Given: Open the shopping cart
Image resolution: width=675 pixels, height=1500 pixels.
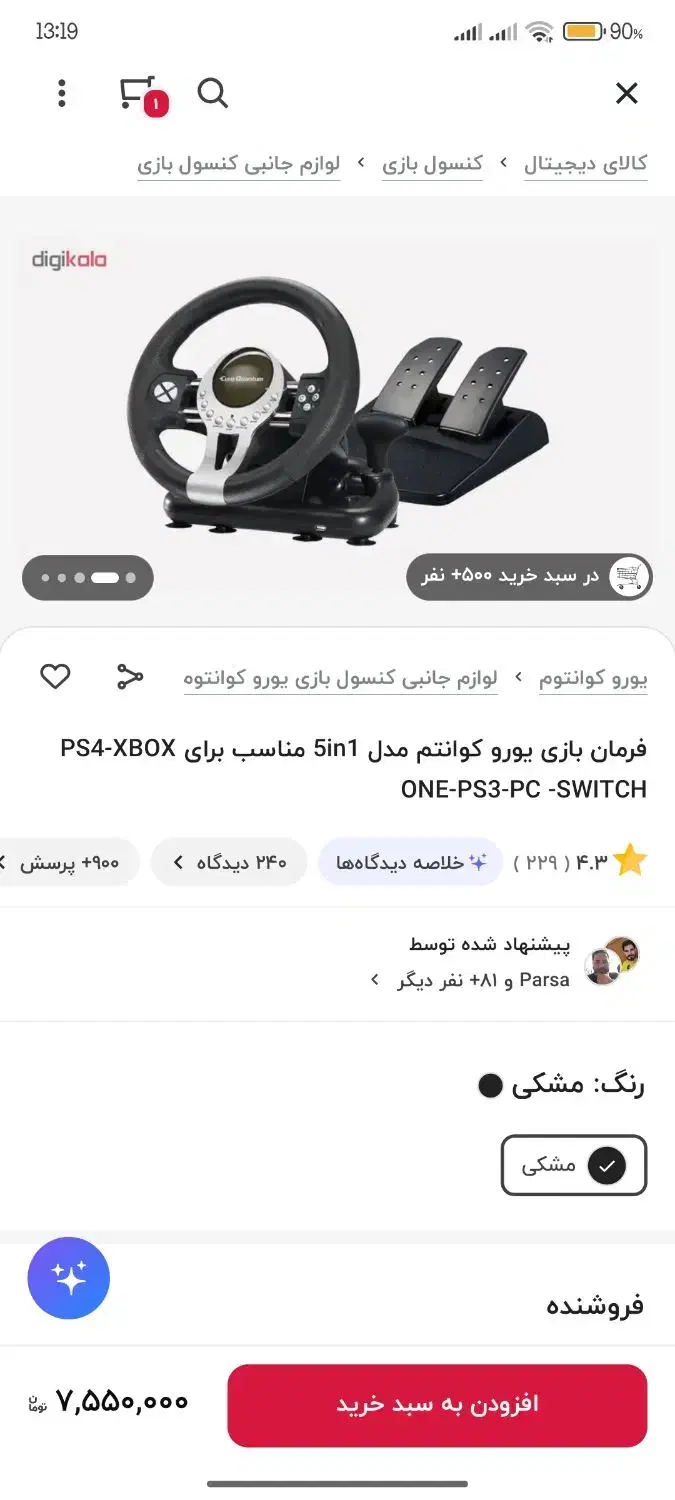Looking at the screenshot, I should click(139, 94).
